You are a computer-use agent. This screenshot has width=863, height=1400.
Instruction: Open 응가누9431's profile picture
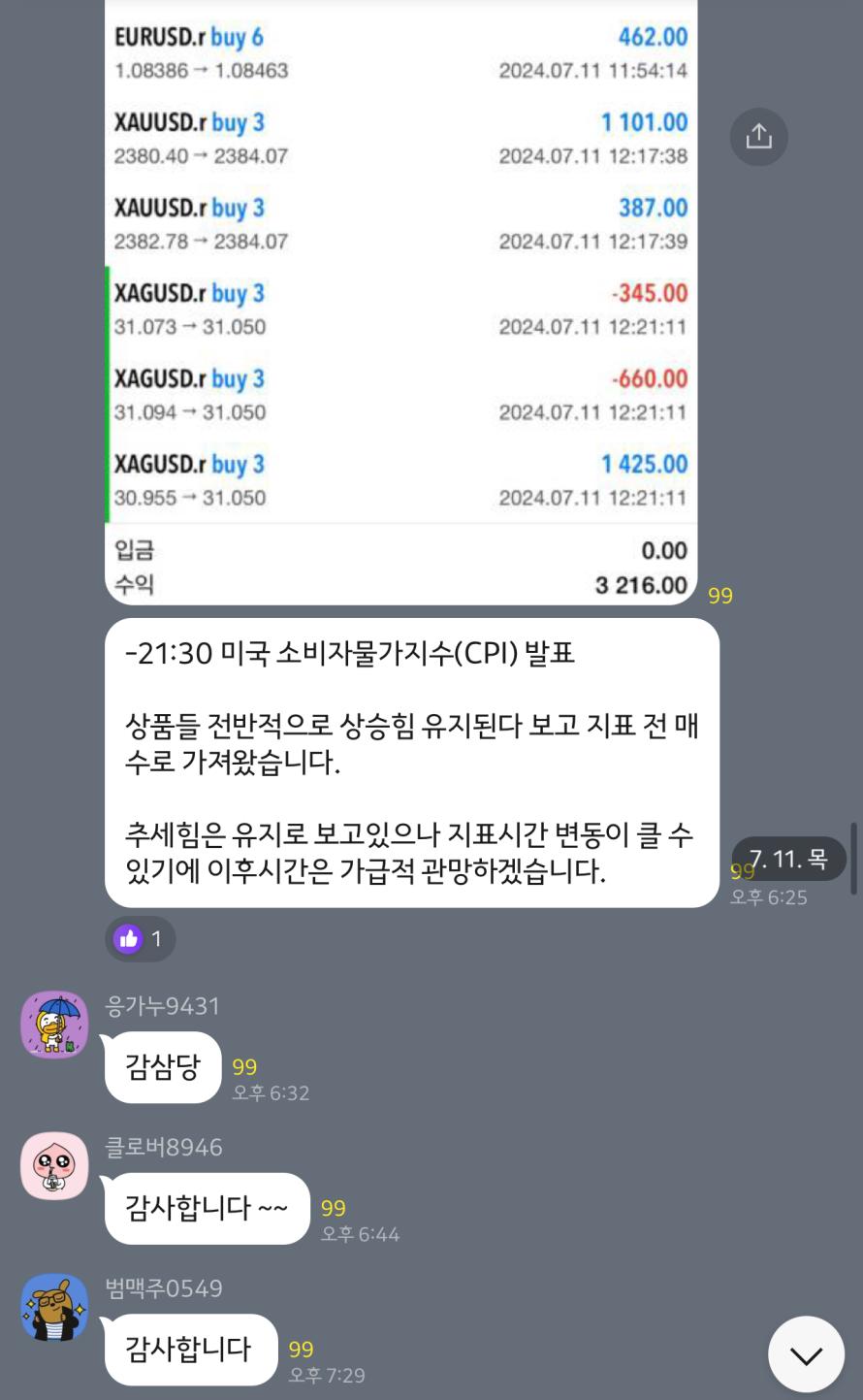[54, 1025]
